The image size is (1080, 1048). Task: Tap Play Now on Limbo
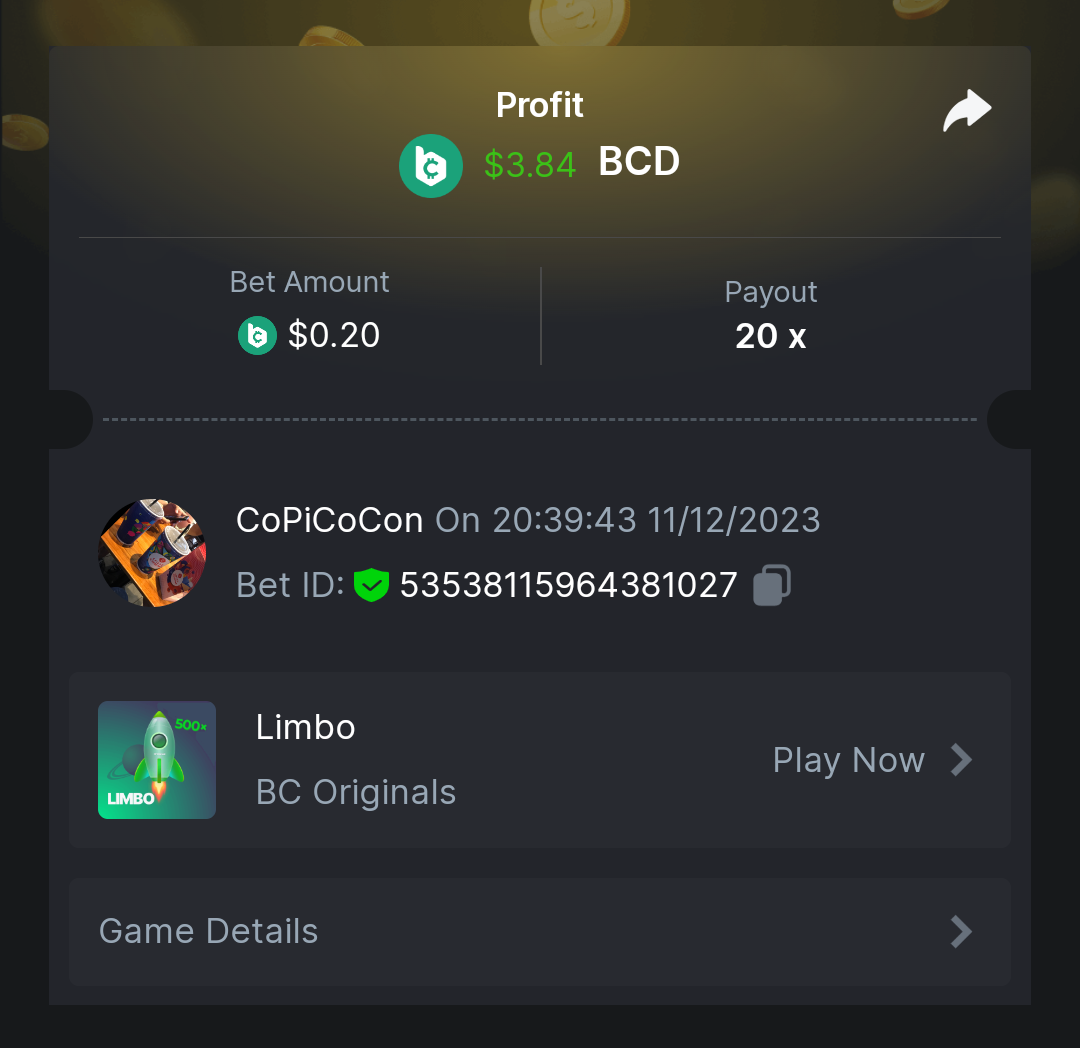(x=871, y=760)
